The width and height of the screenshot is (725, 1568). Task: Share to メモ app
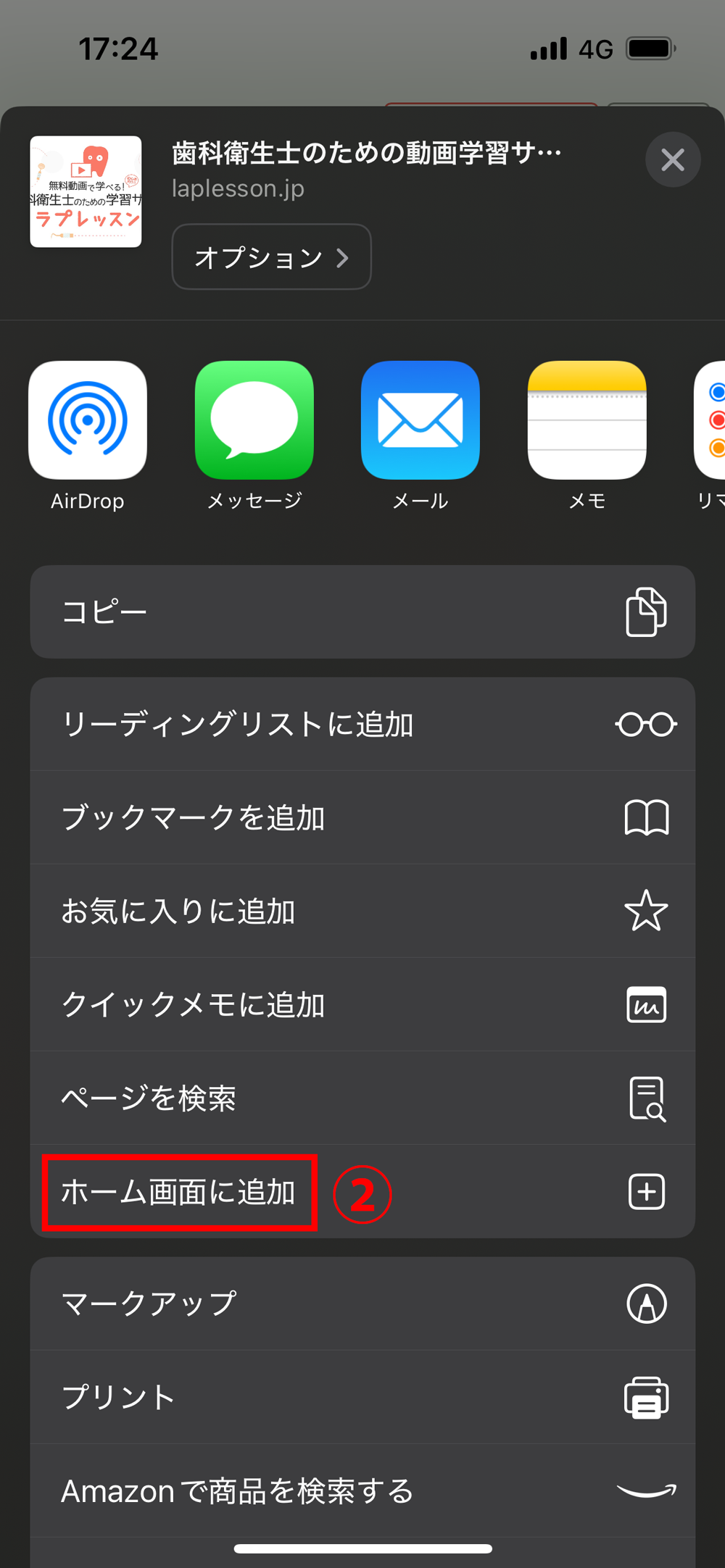click(x=587, y=420)
